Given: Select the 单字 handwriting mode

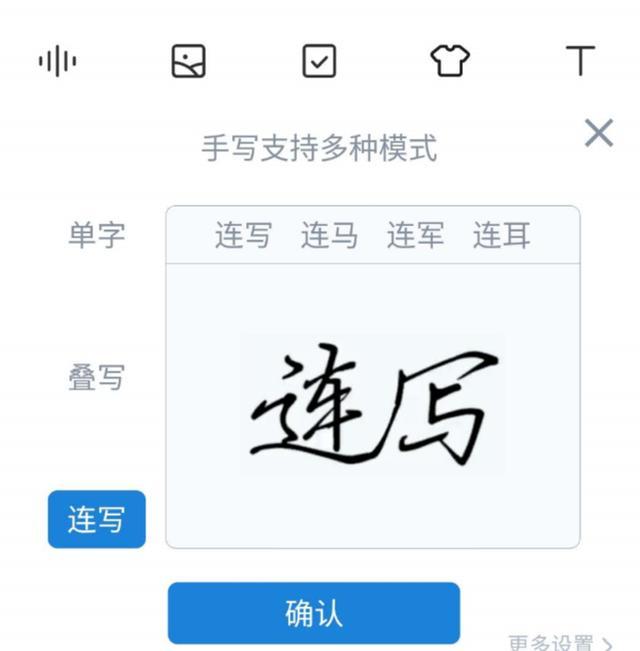Looking at the screenshot, I should [x=97, y=236].
